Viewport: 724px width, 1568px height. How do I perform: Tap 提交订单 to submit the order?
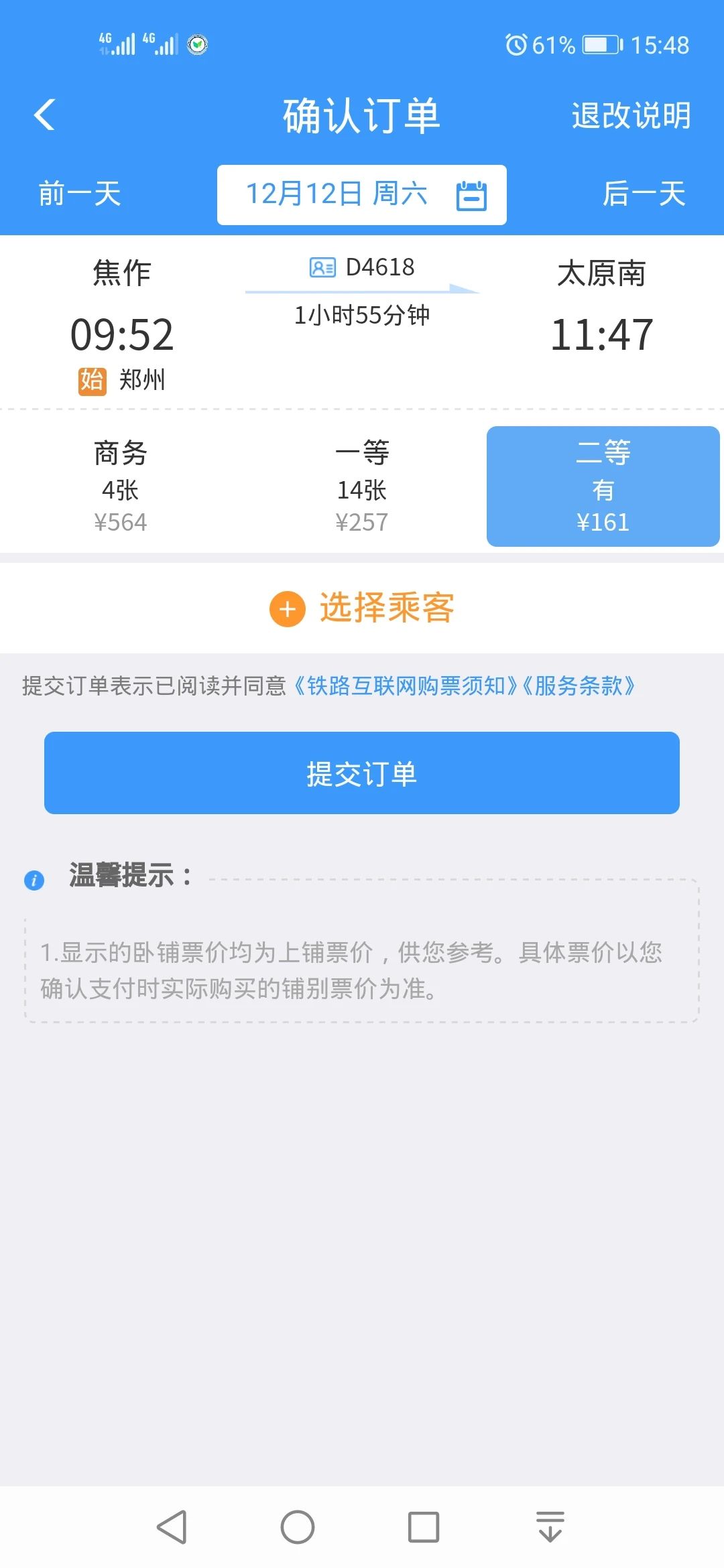point(362,773)
